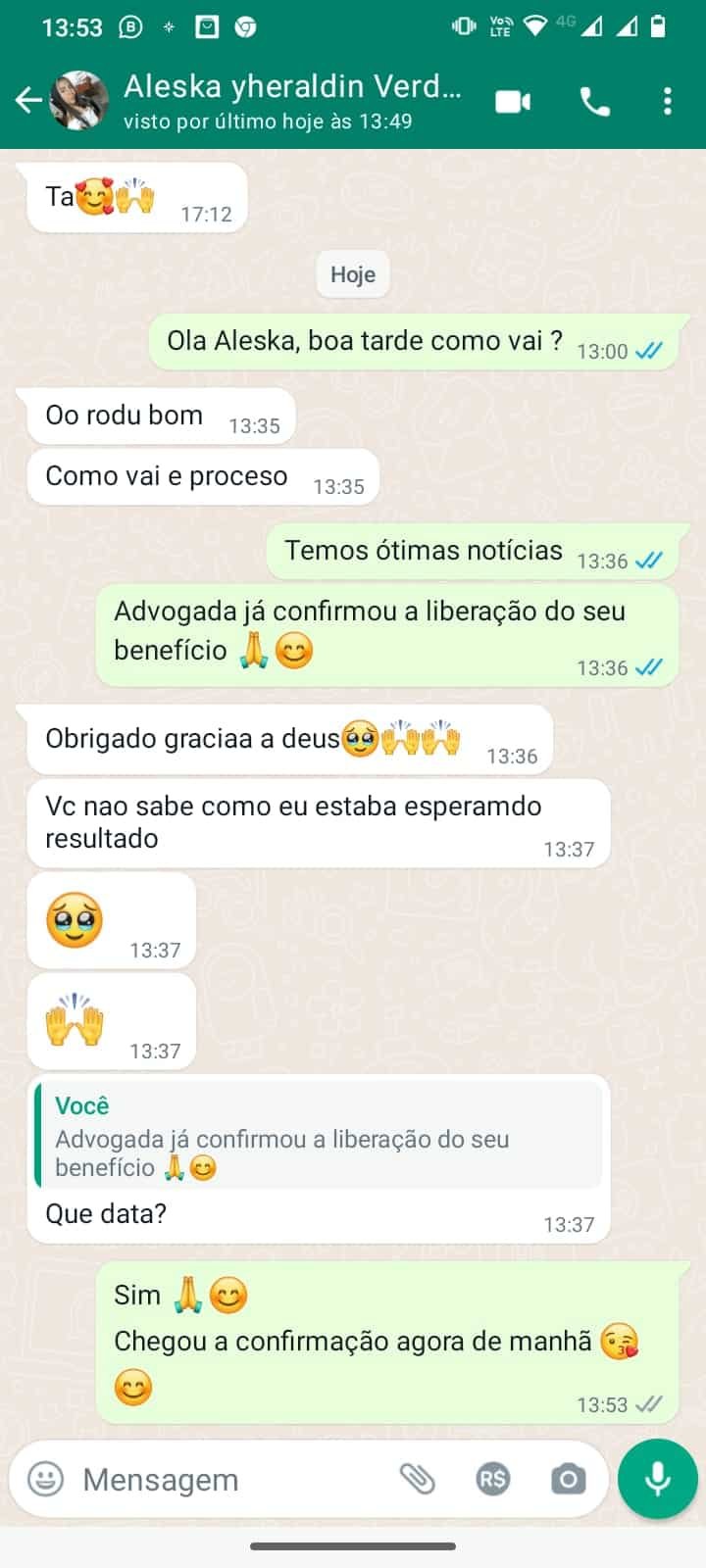
Task: Open the R$ payment option
Action: 492,1479
